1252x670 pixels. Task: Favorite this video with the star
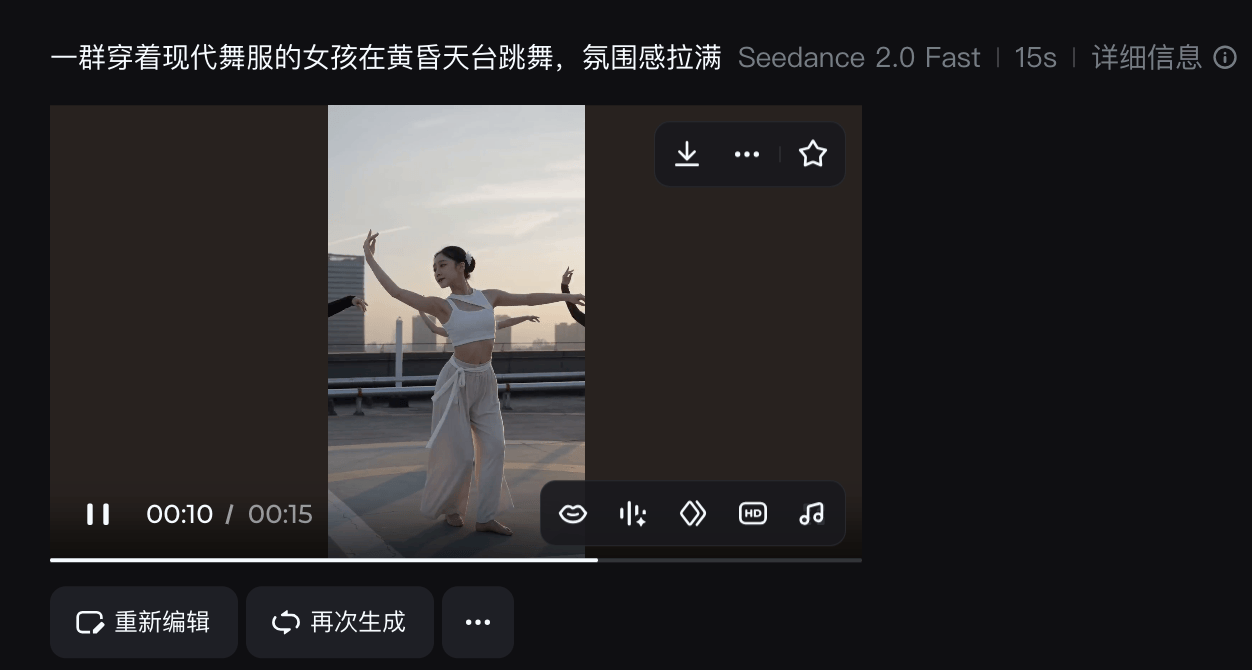point(813,154)
